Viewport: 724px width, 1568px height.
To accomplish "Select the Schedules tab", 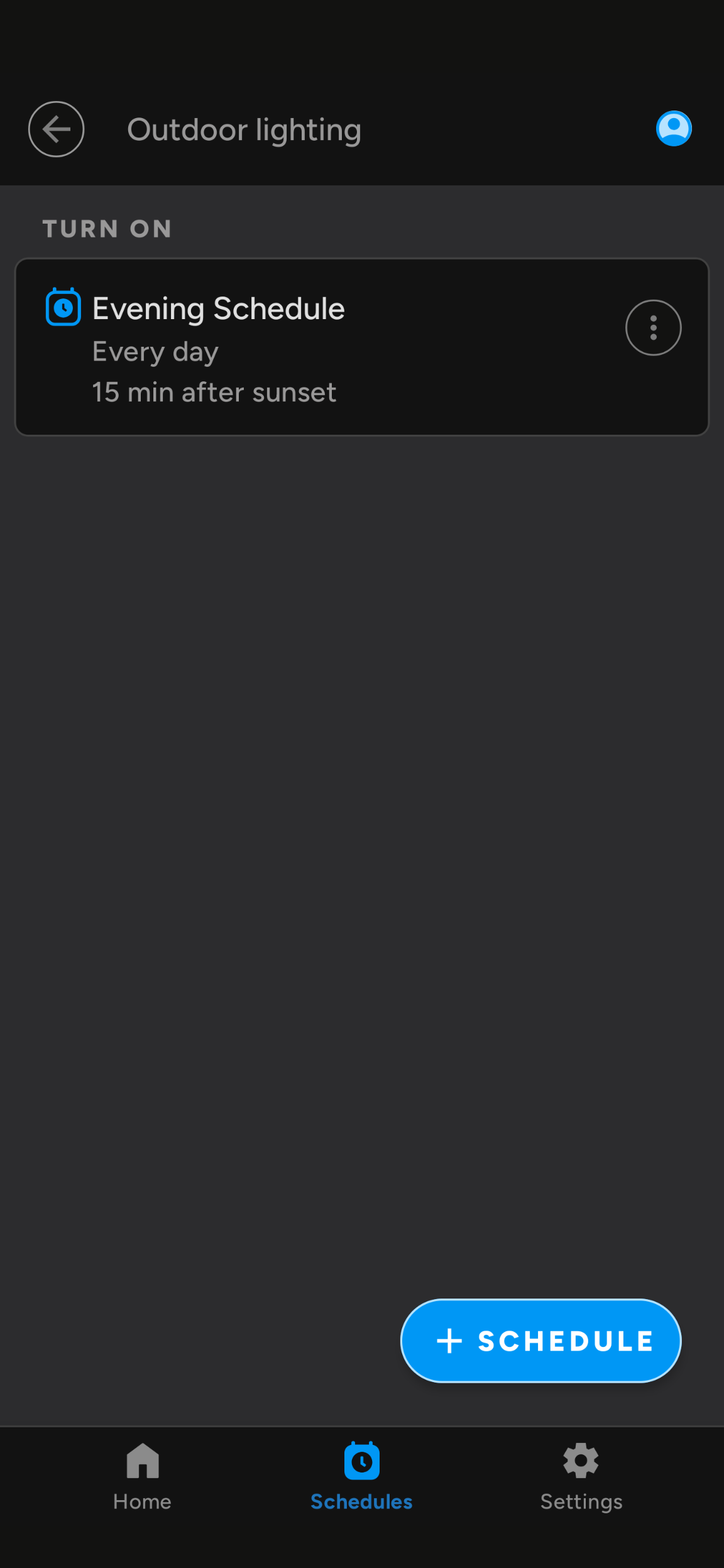I will 361,1476.
